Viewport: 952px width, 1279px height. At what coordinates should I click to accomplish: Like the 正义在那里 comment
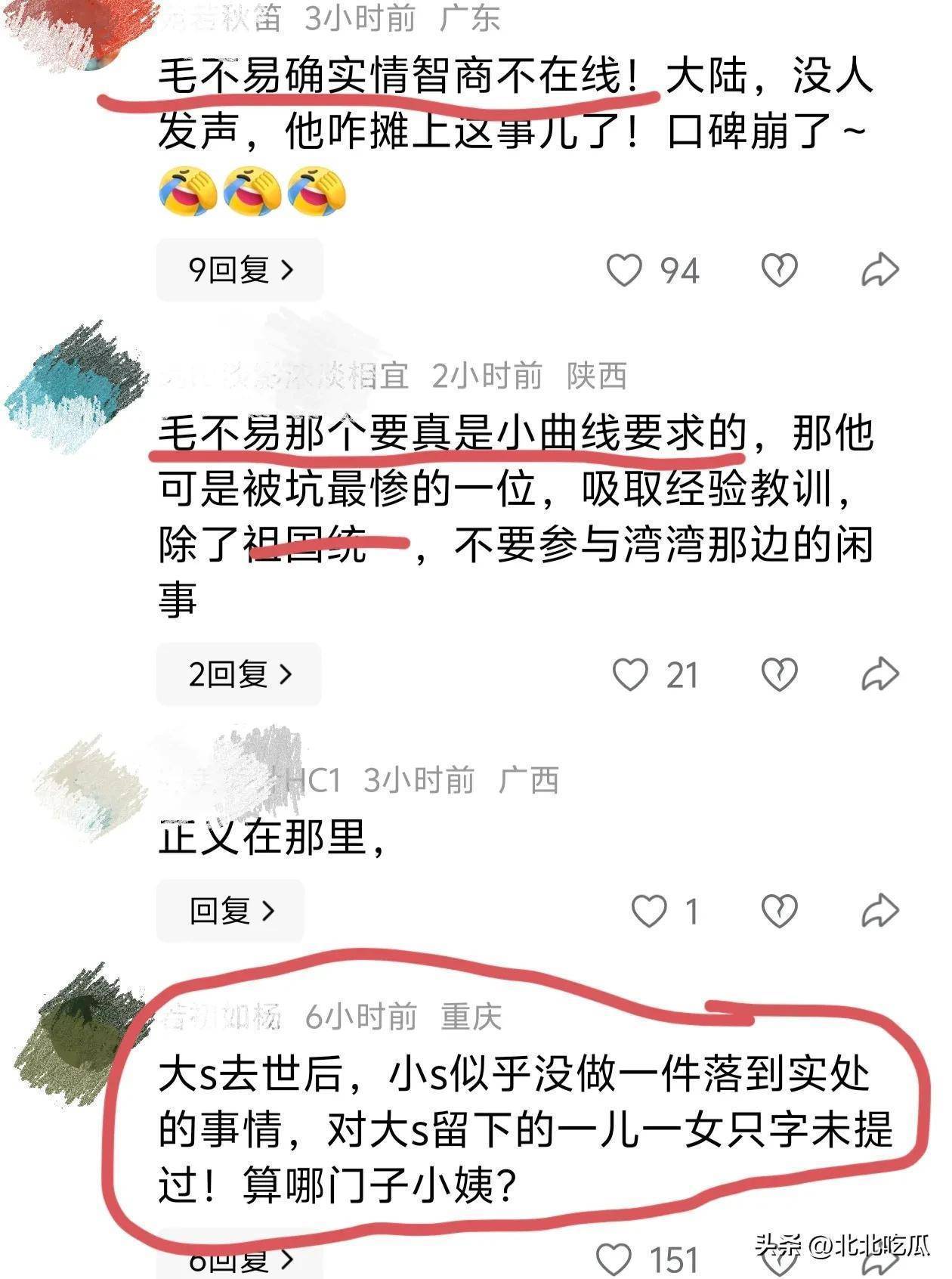coord(649,911)
